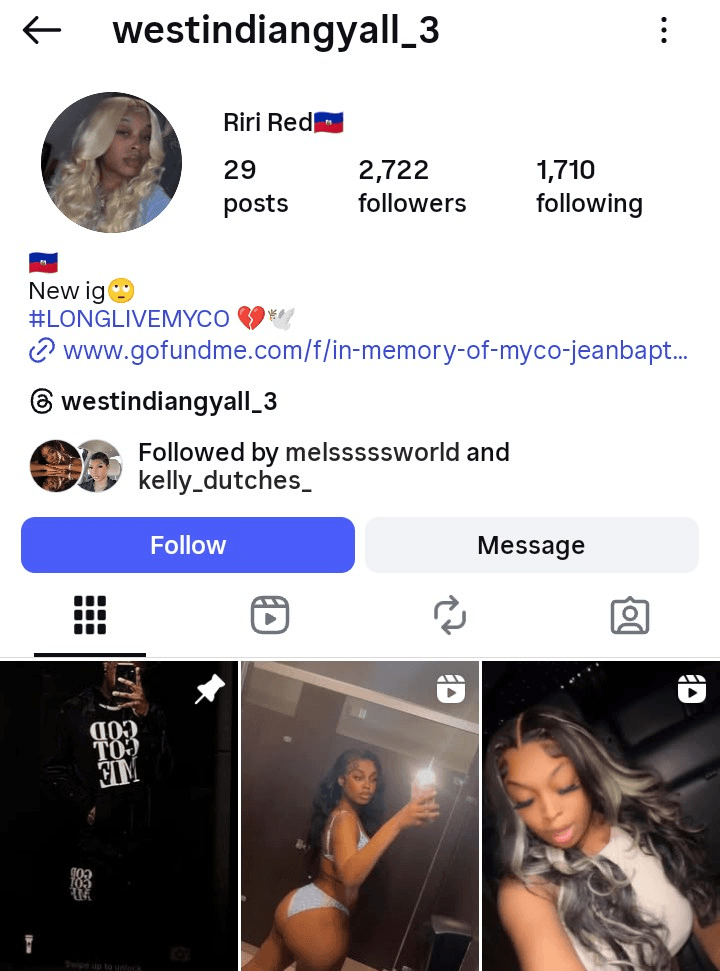Open the profile picture

[x=111, y=162]
